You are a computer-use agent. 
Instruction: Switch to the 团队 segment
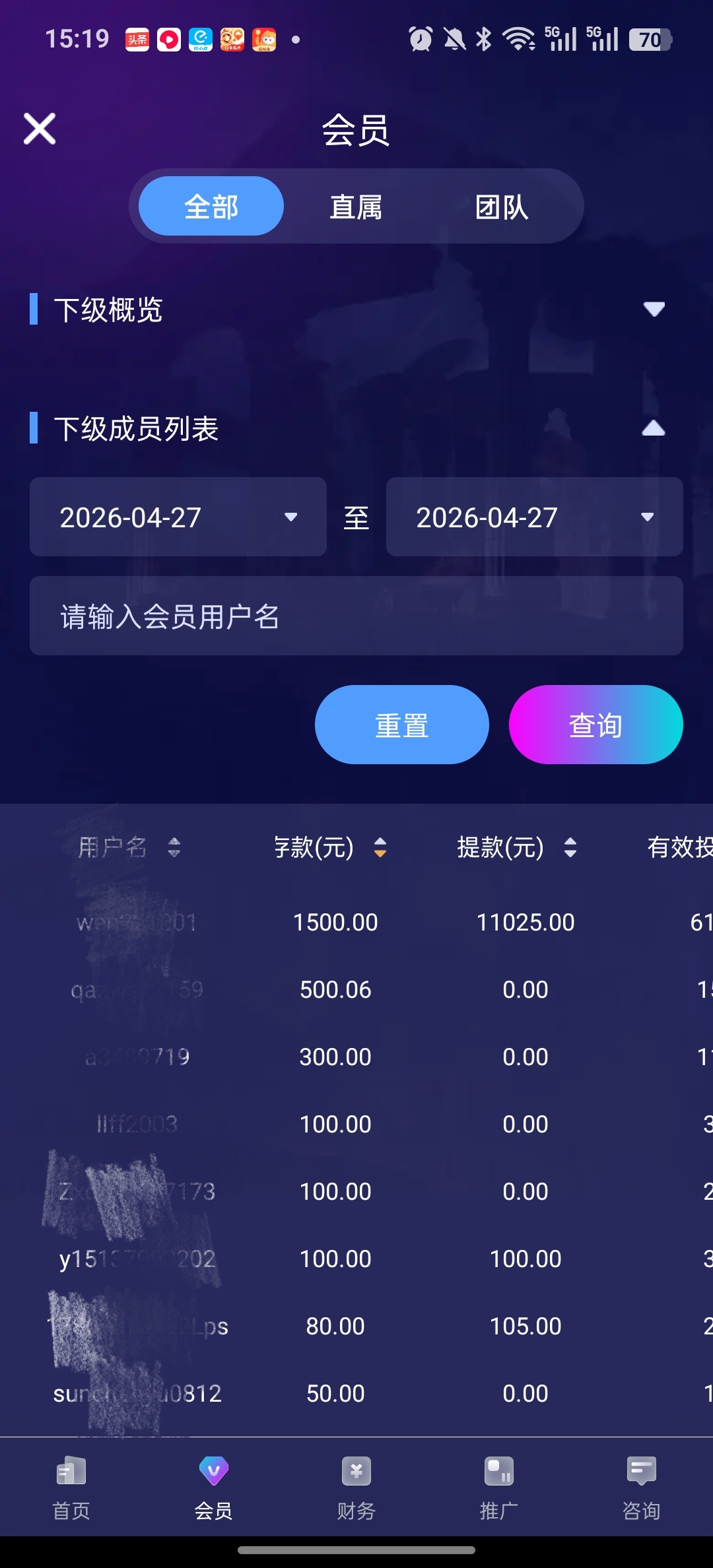pyautogui.click(x=502, y=207)
